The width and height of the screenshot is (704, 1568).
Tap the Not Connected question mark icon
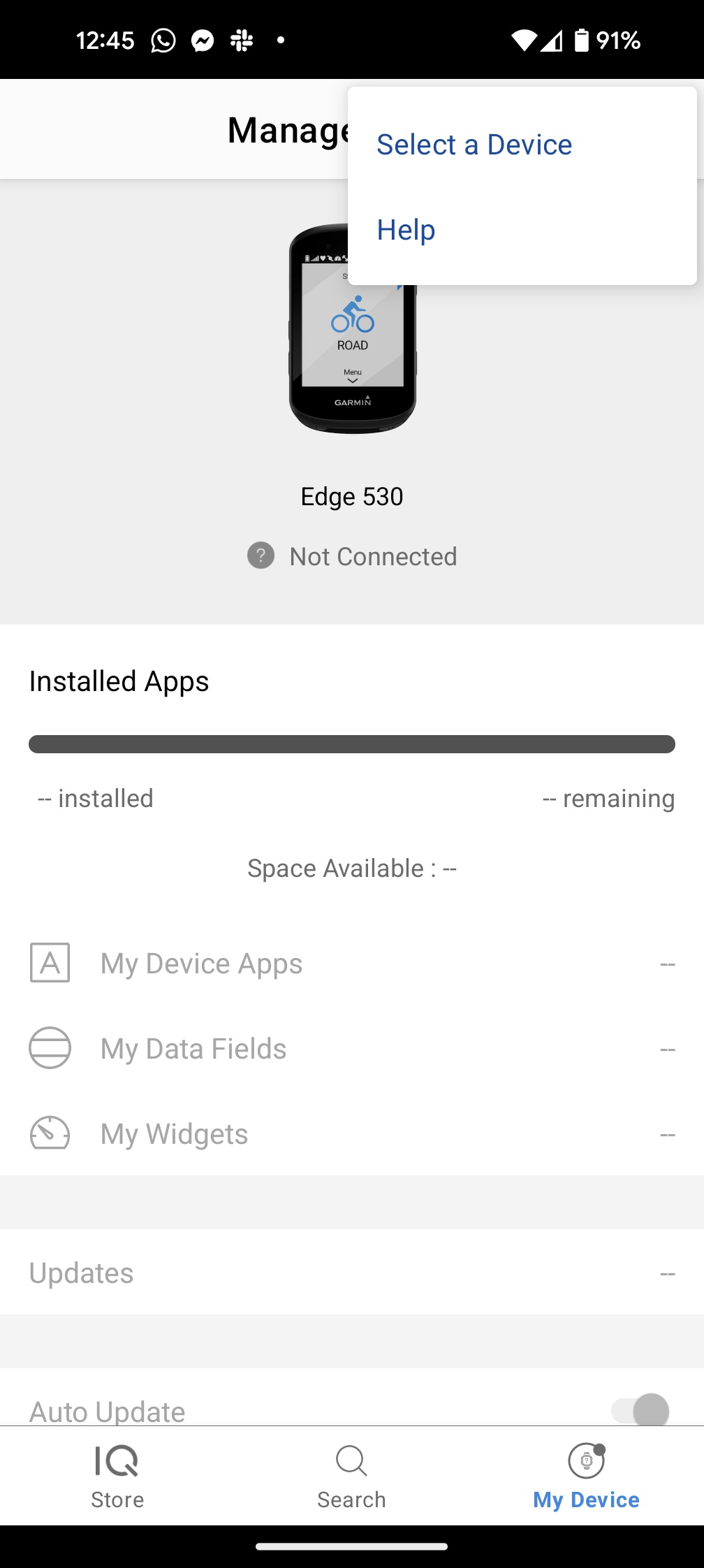[x=261, y=556]
